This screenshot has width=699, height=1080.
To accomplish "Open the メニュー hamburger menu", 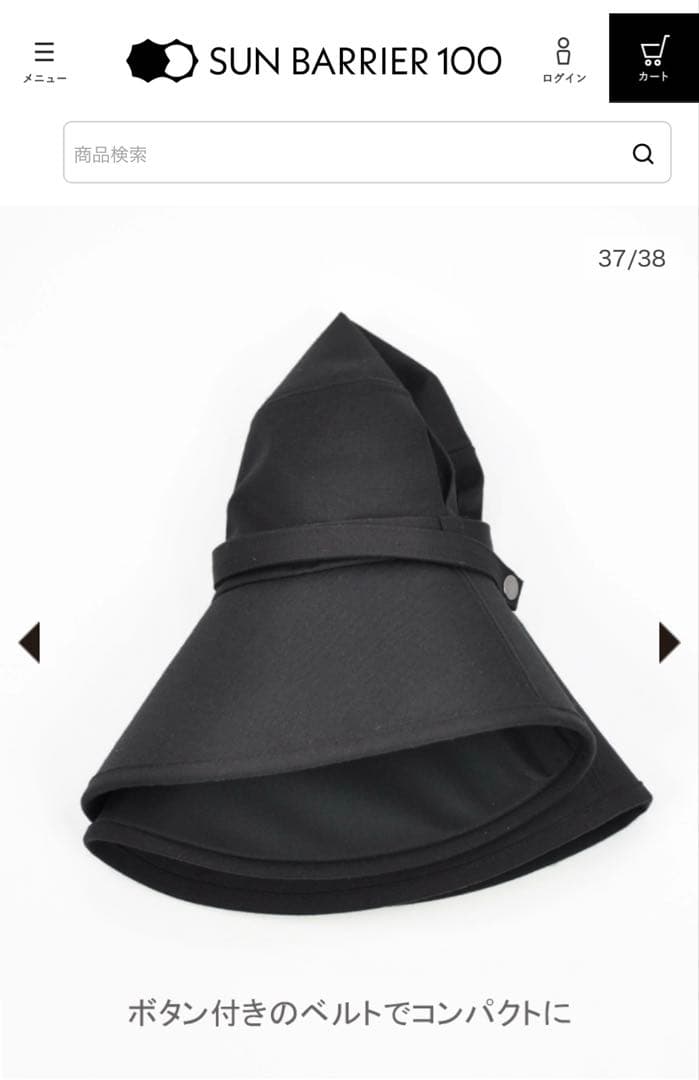I will coord(44,60).
